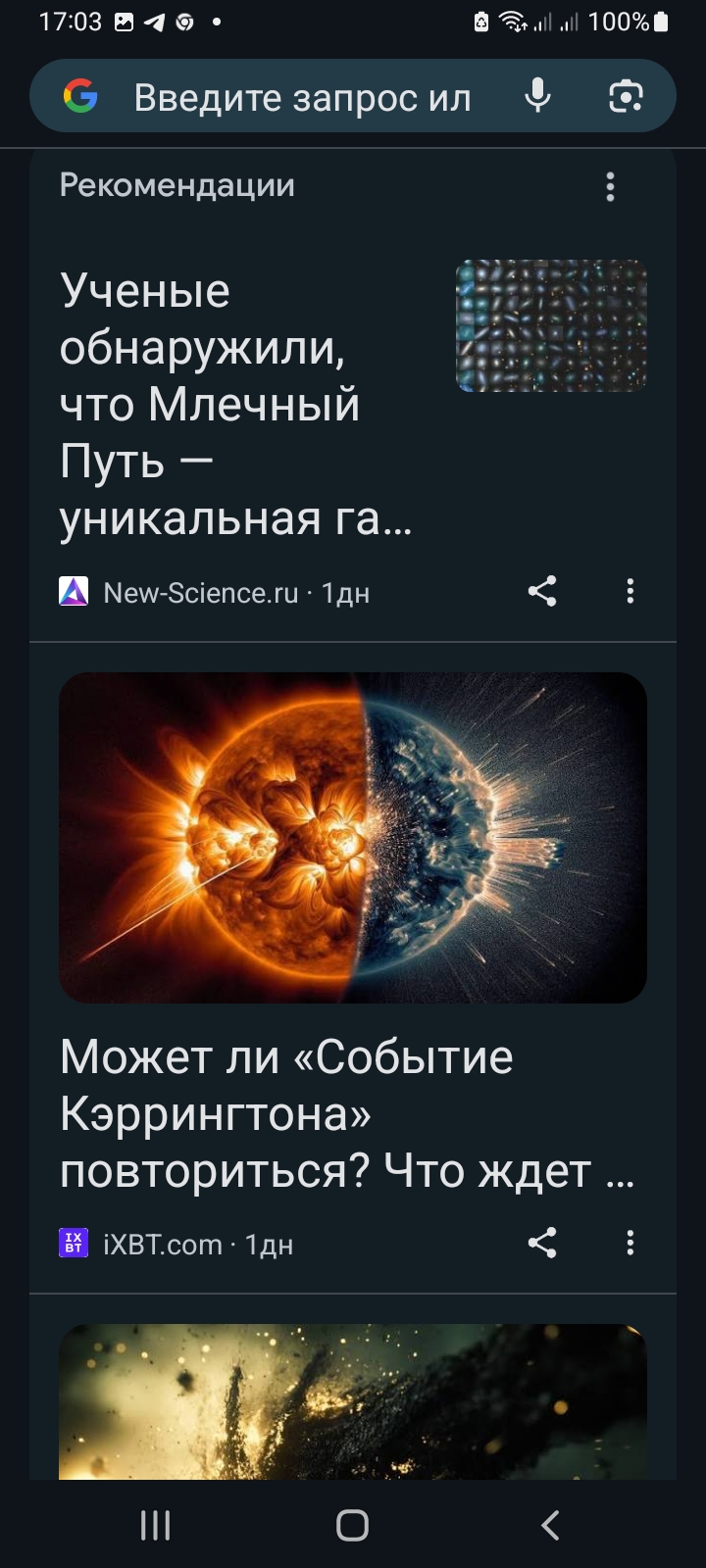The height and width of the screenshot is (1568, 706).
Task: Open the «Событие Кэррингтона» article
Action: (347, 1113)
